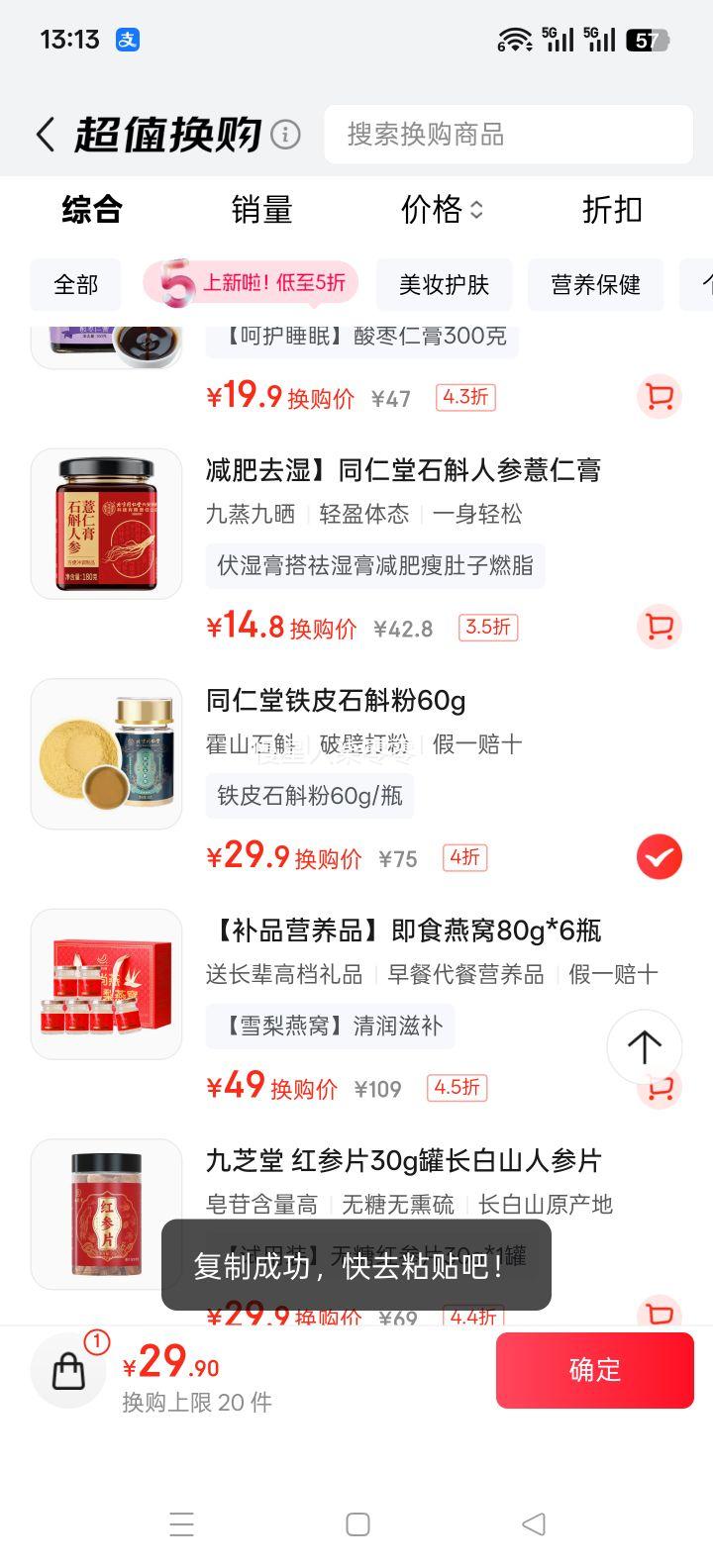
Task: Sort products by 销量
Action: pyautogui.click(x=261, y=210)
